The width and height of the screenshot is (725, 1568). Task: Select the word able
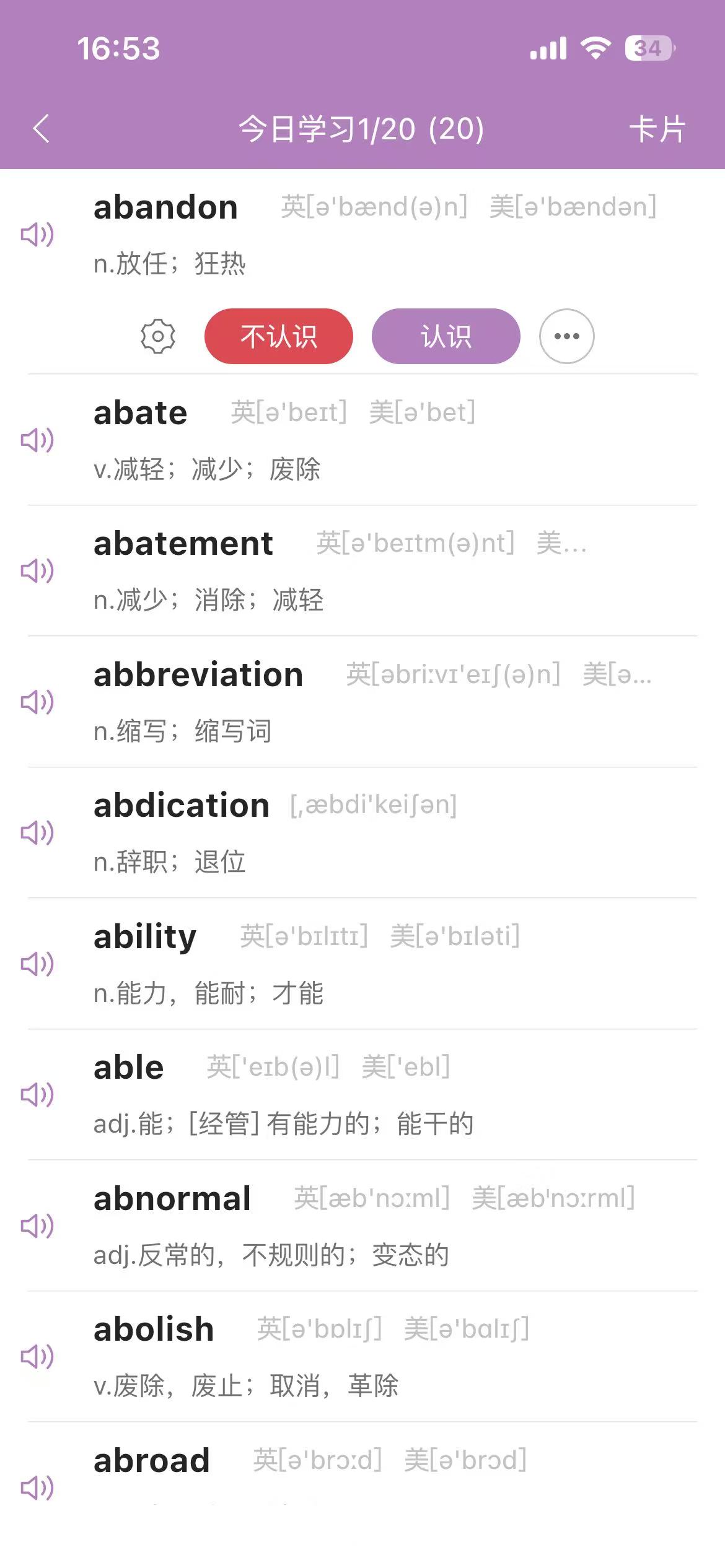tap(129, 1068)
